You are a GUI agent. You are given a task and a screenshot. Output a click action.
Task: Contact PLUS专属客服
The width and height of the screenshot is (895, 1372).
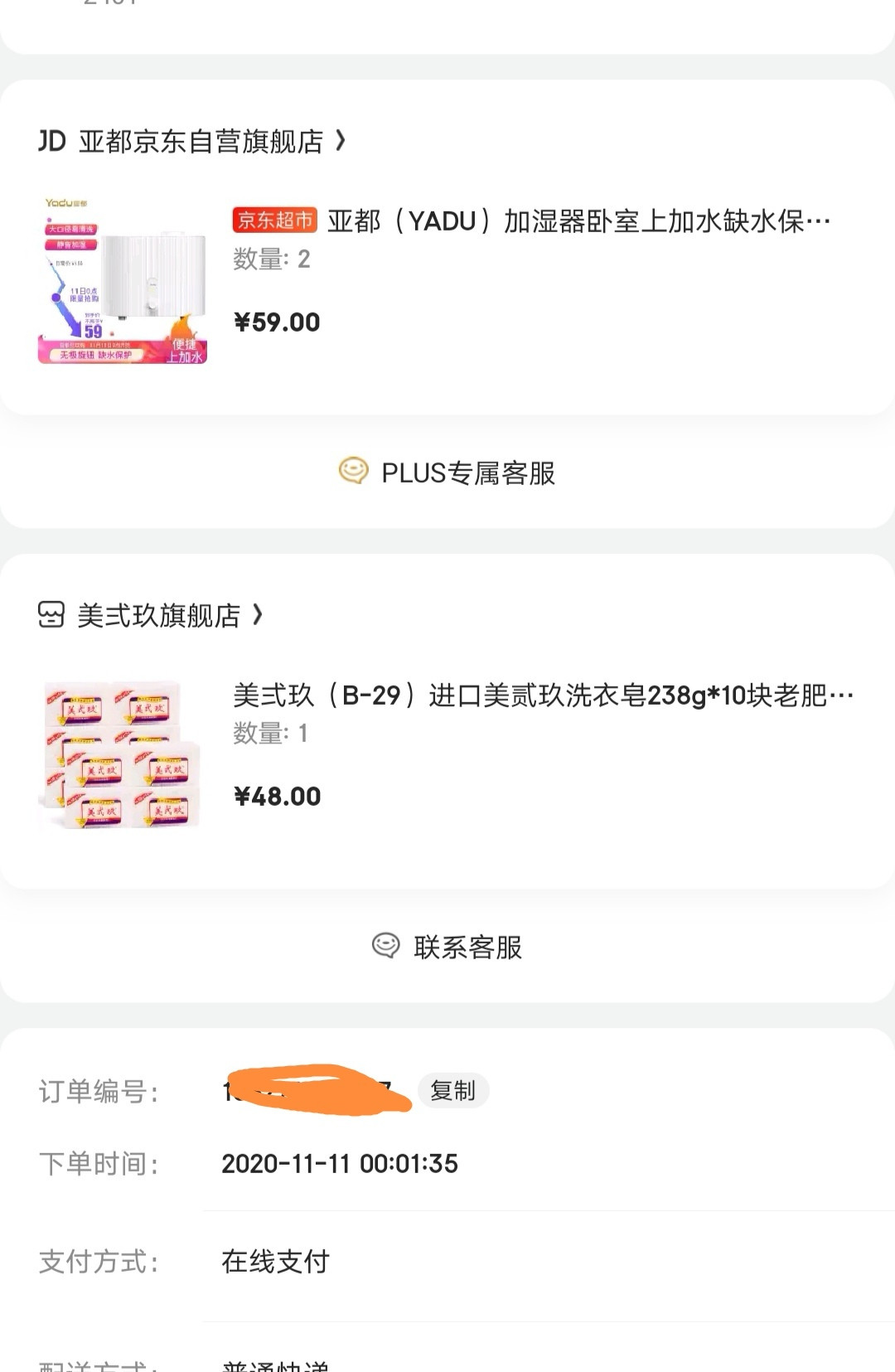click(447, 473)
